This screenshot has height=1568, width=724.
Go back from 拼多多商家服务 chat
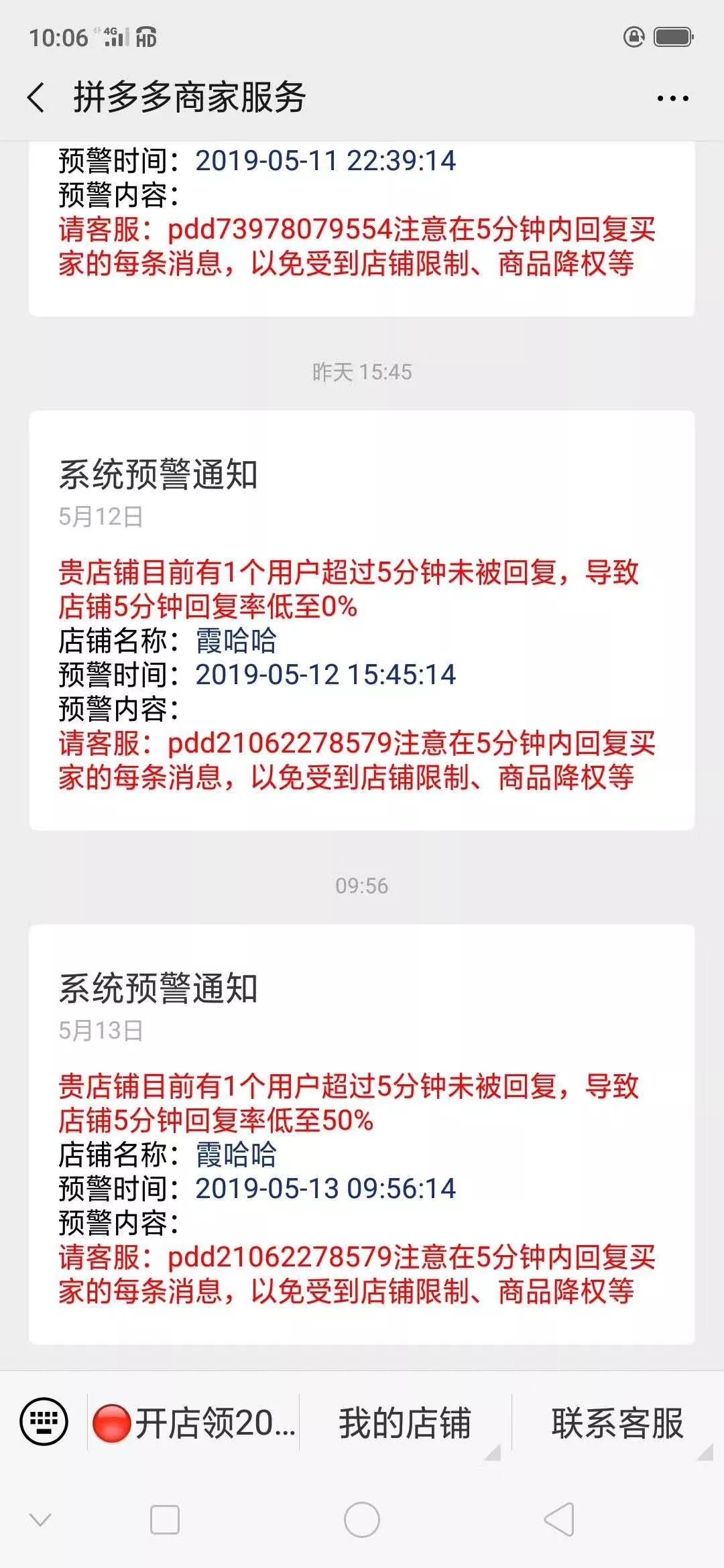pyautogui.click(x=37, y=98)
